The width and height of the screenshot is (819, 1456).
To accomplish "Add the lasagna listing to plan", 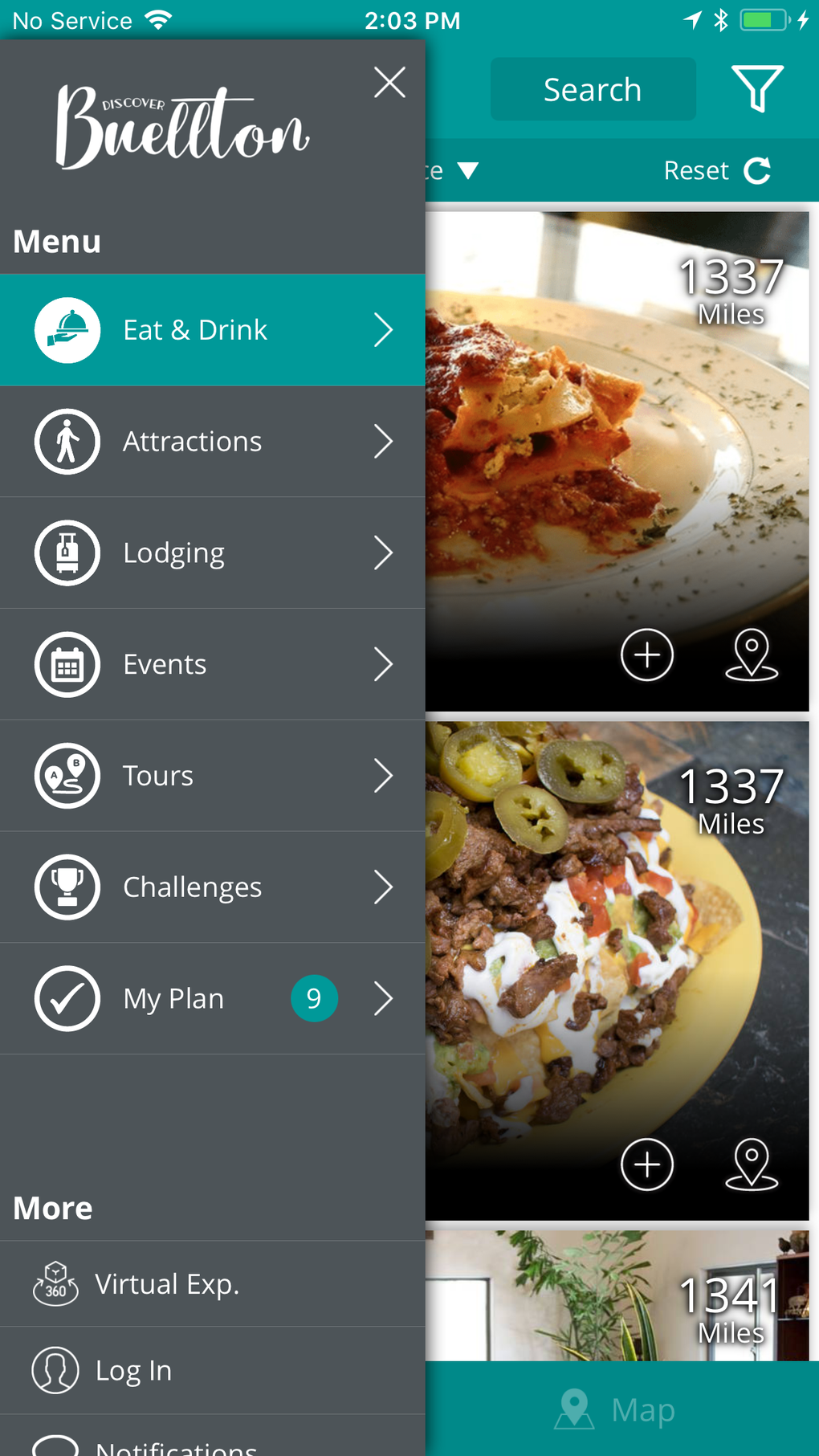I will point(647,655).
